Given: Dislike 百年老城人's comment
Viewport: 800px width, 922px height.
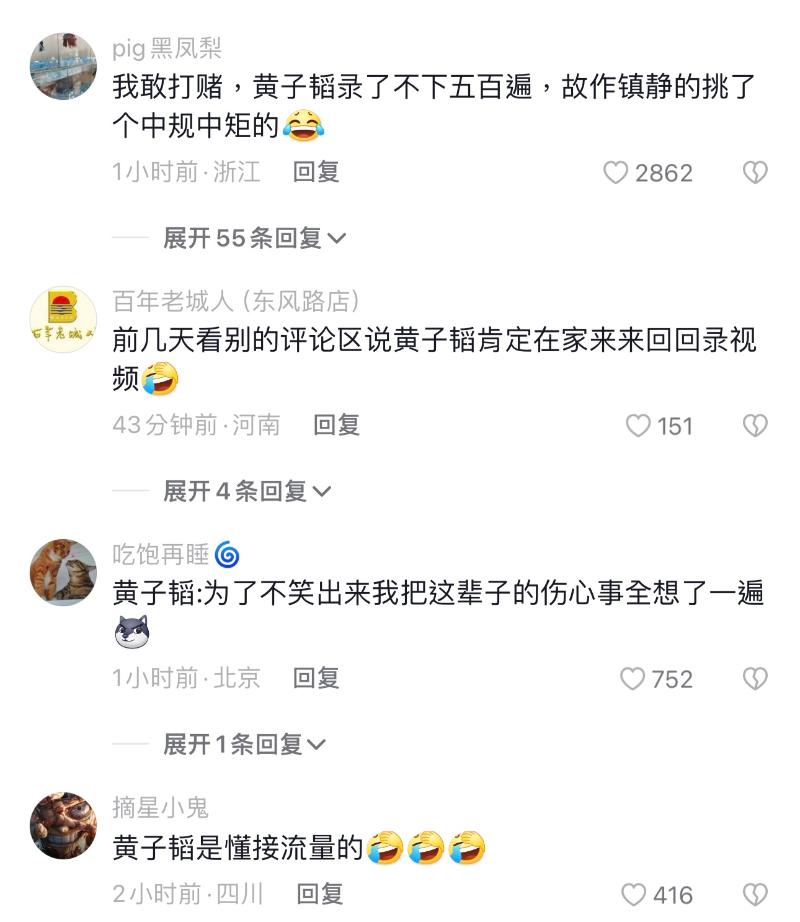Looking at the screenshot, I should point(755,426).
